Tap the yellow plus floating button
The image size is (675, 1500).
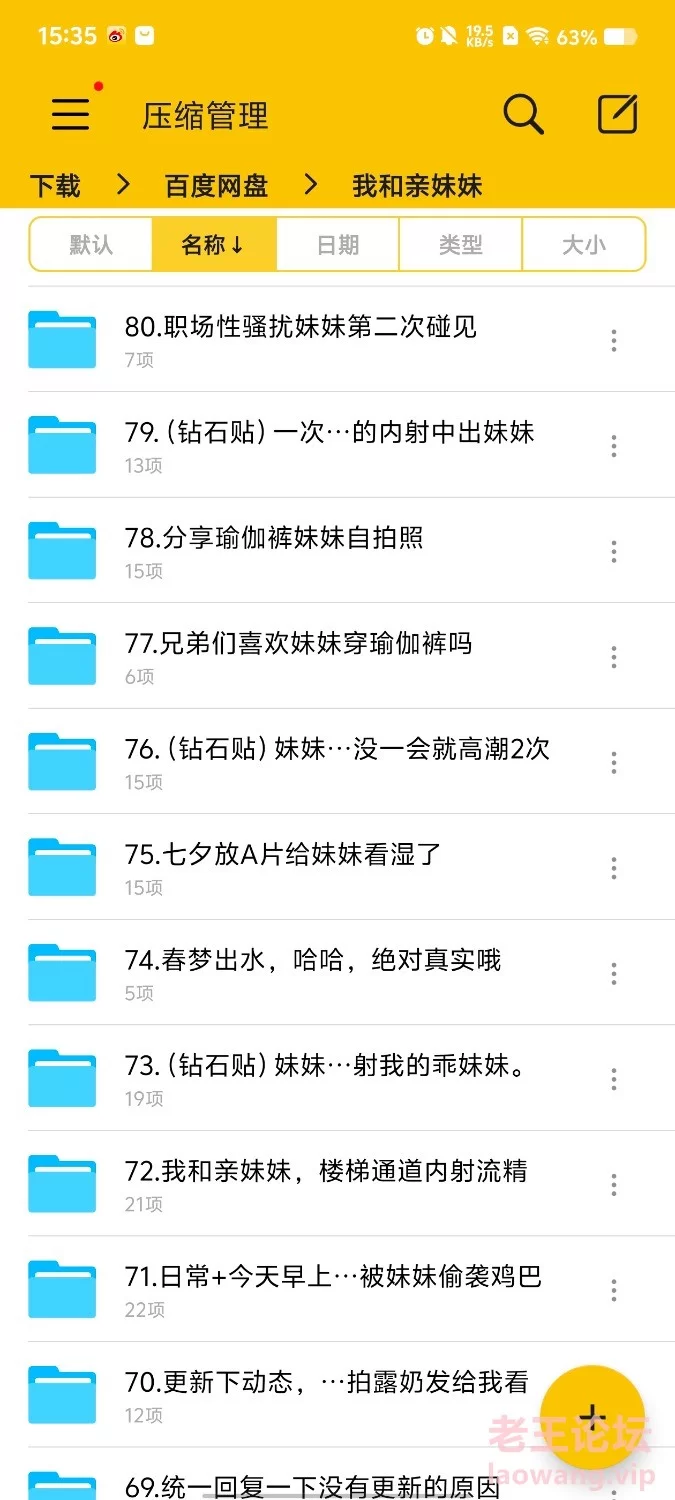point(592,1416)
